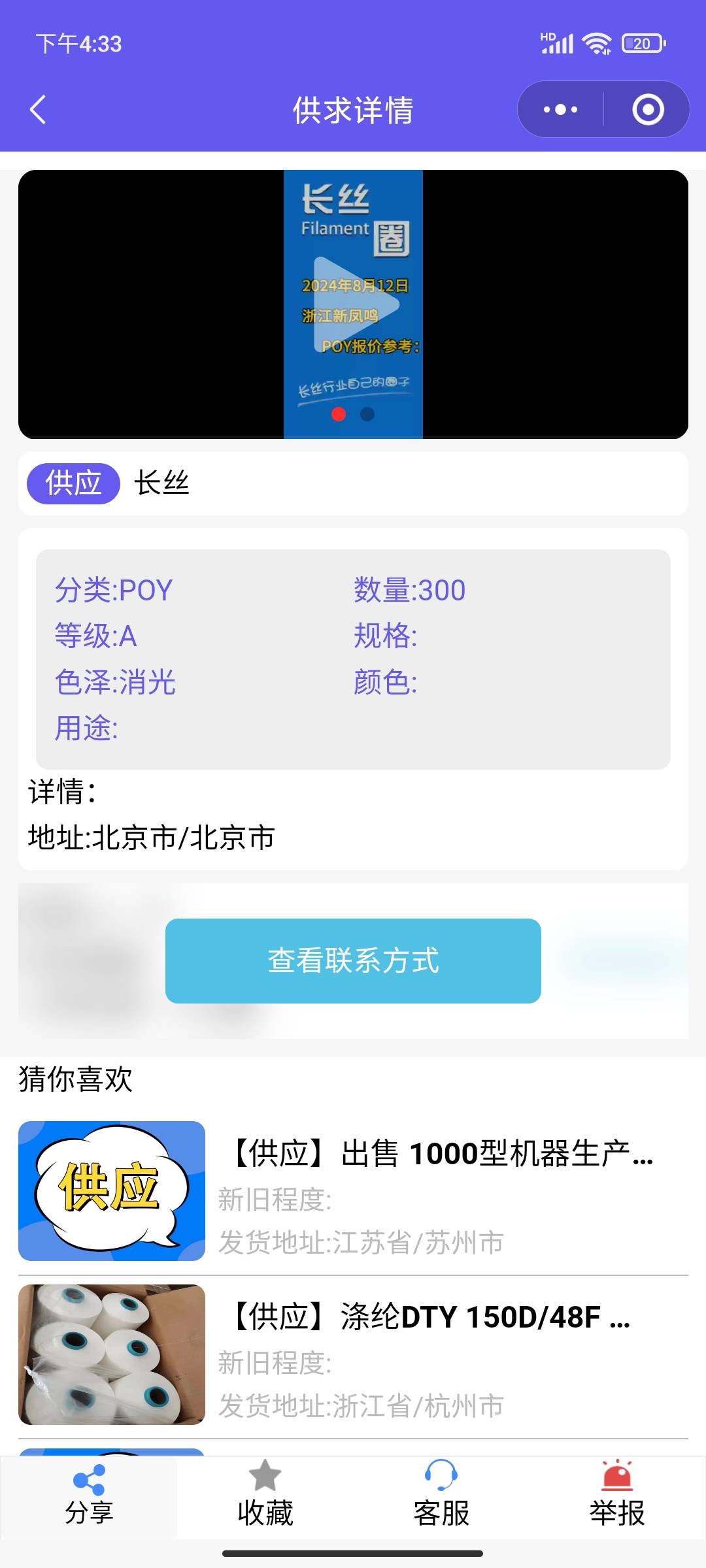706x1568 pixels.
Task: Share this listing via 分享
Action: (89, 1496)
